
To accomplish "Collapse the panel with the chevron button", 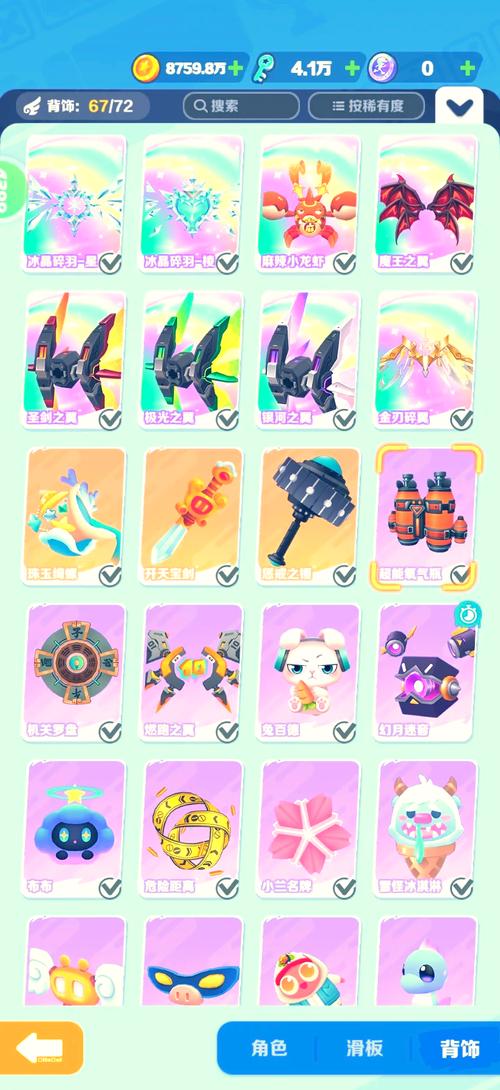I will coord(460,106).
